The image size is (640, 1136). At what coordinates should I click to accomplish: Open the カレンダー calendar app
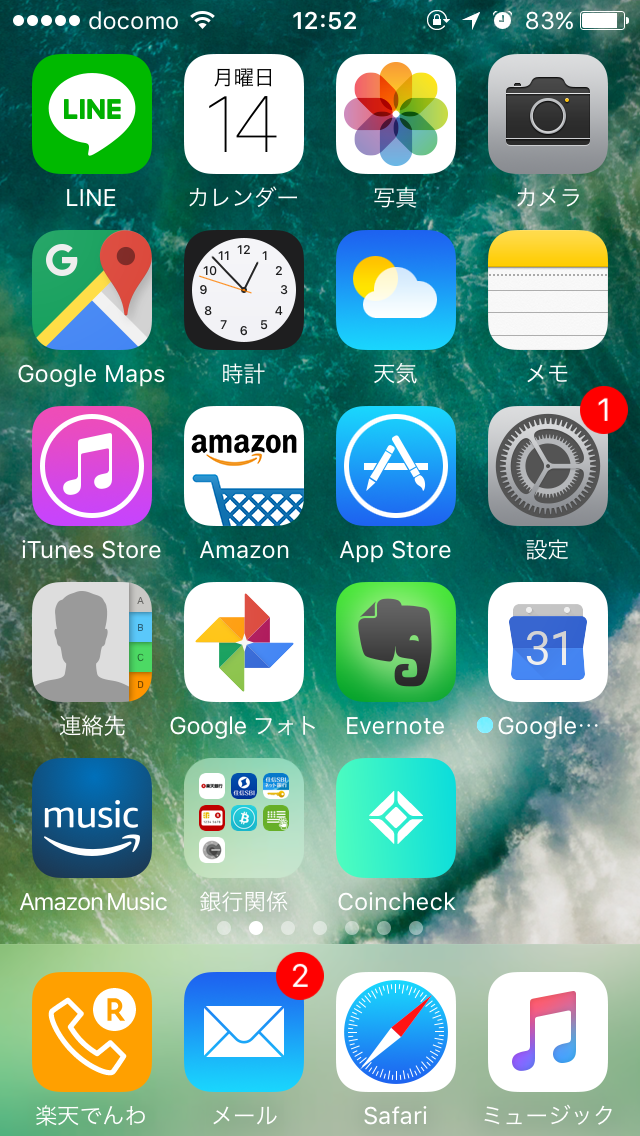(244, 114)
